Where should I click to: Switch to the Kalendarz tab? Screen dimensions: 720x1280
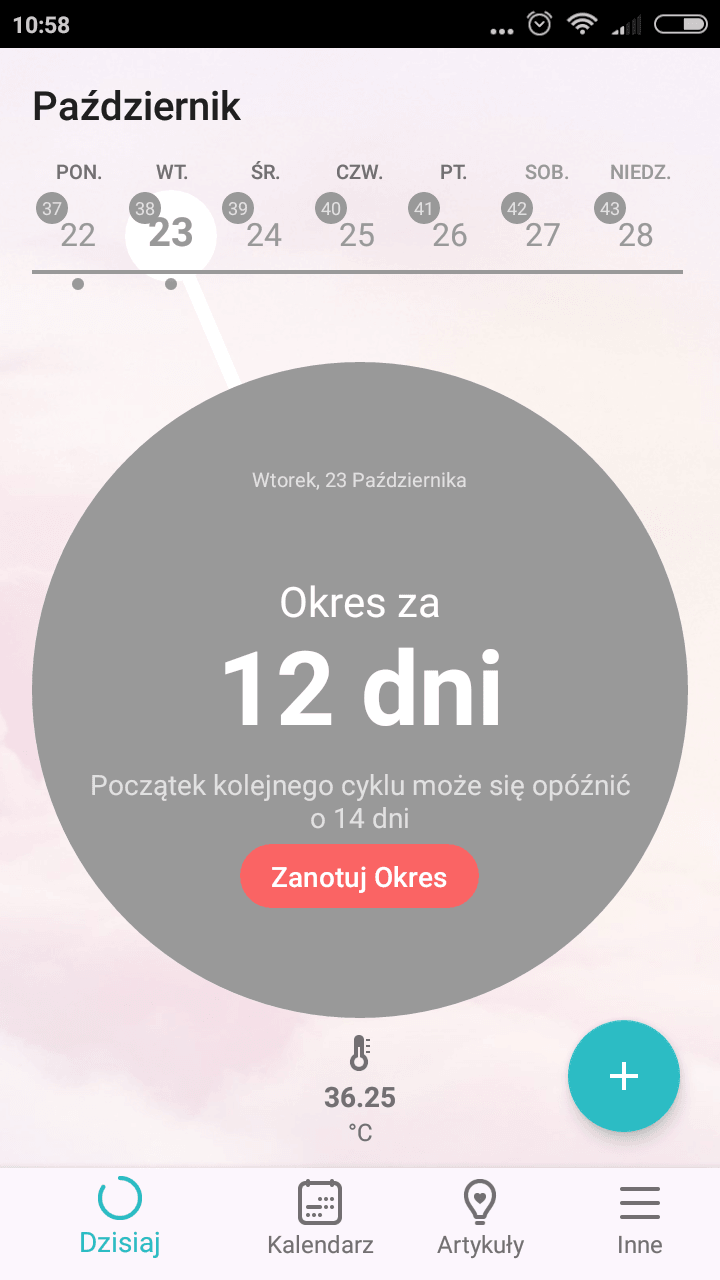coord(320,1217)
